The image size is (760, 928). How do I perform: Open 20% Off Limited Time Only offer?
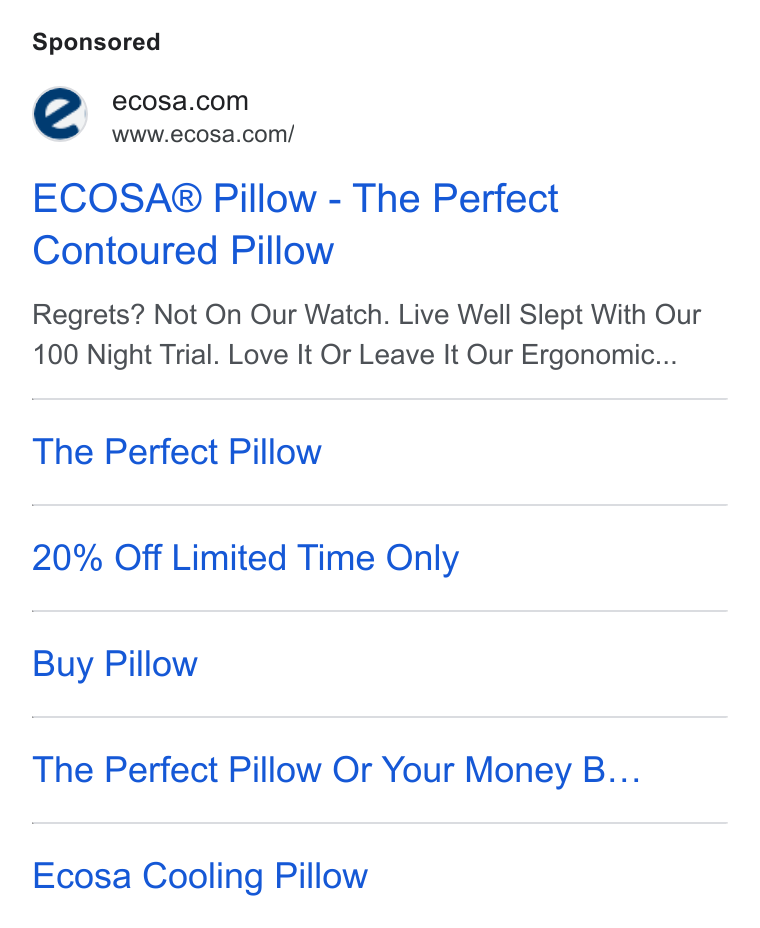pyautogui.click(x=246, y=558)
